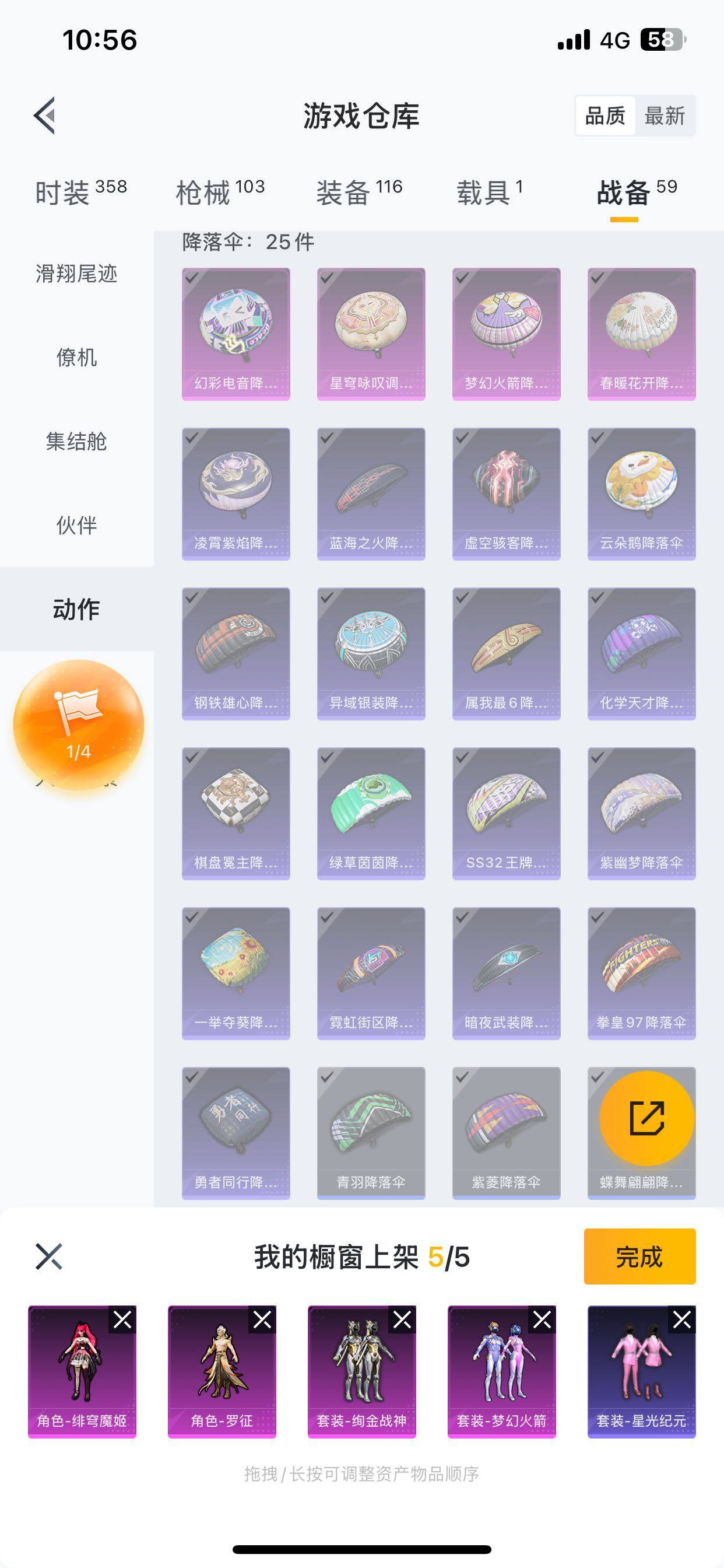
Task: Sort items by 最新
Action: click(x=665, y=116)
